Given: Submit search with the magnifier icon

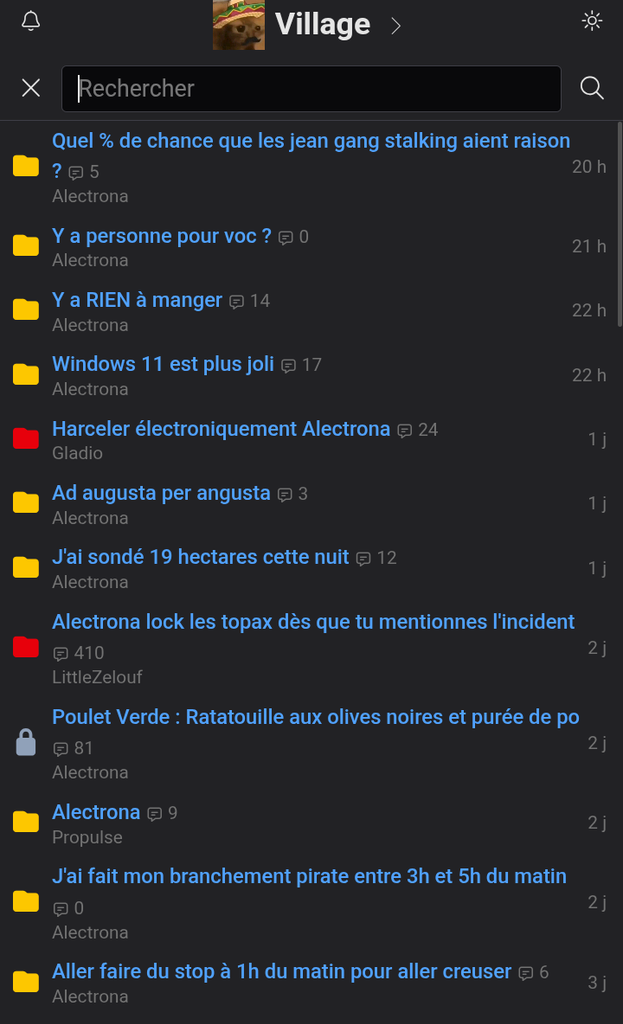Looking at the screenshot, I should tap(592, 88).
